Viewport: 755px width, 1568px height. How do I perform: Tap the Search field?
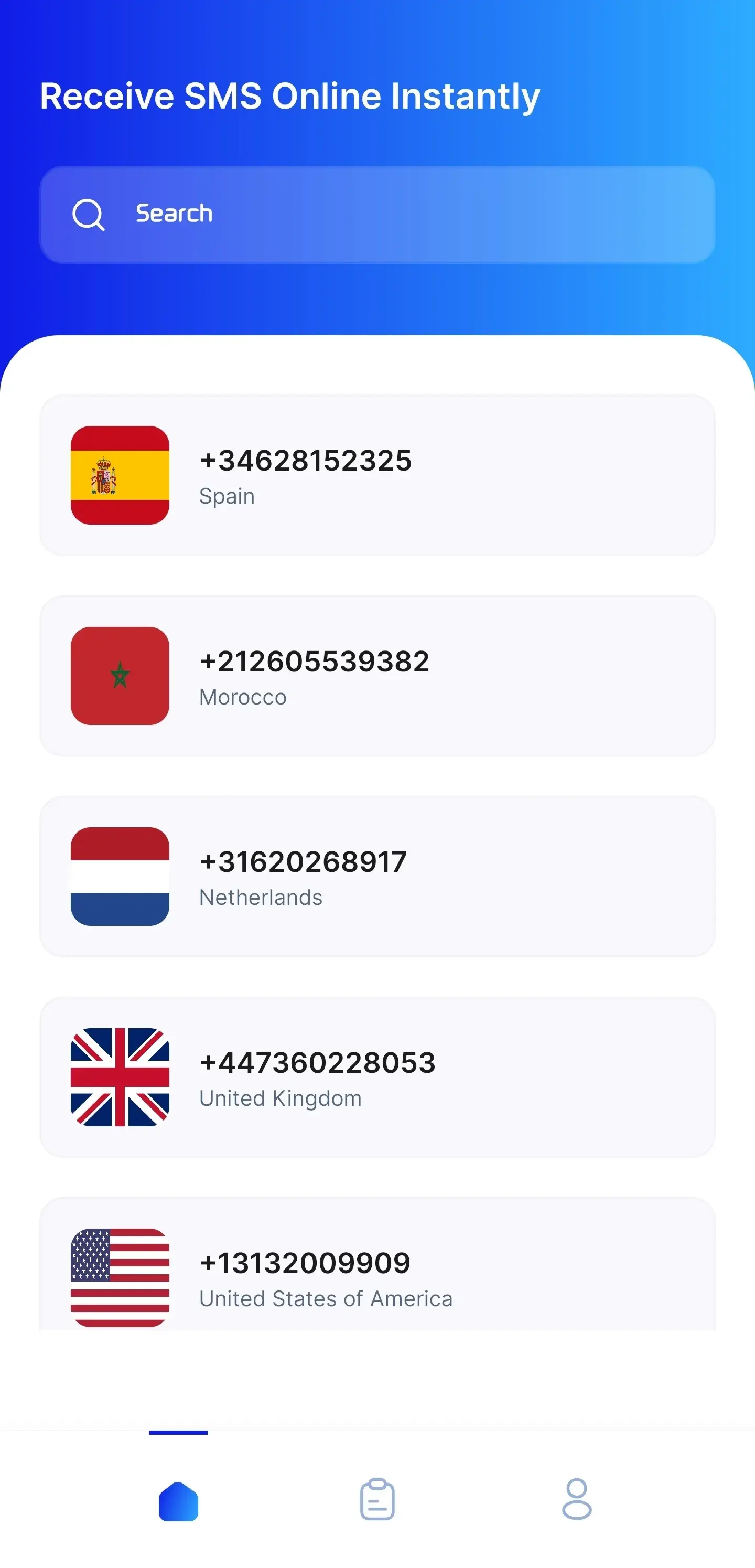(x=377, y=214)
